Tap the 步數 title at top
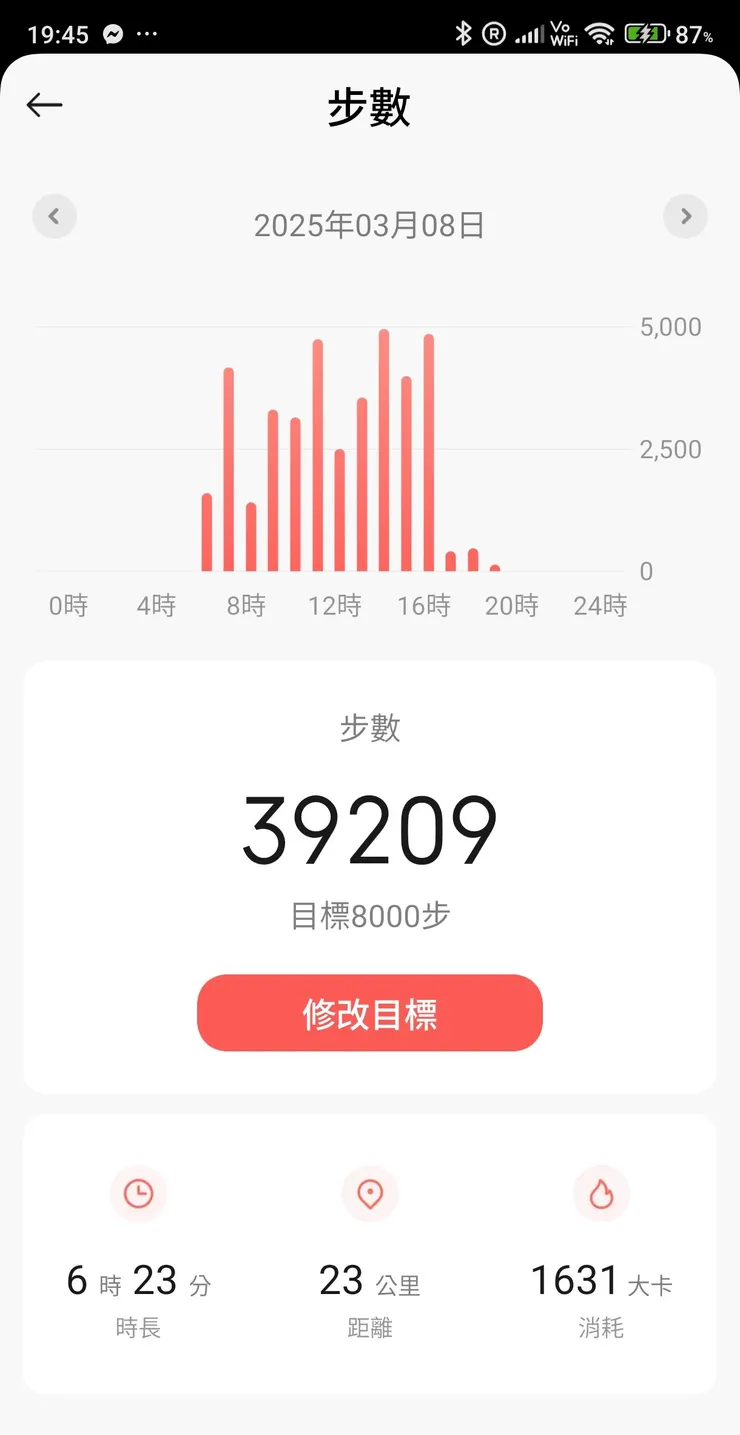The image size is (740, 1435). (370, 107)
